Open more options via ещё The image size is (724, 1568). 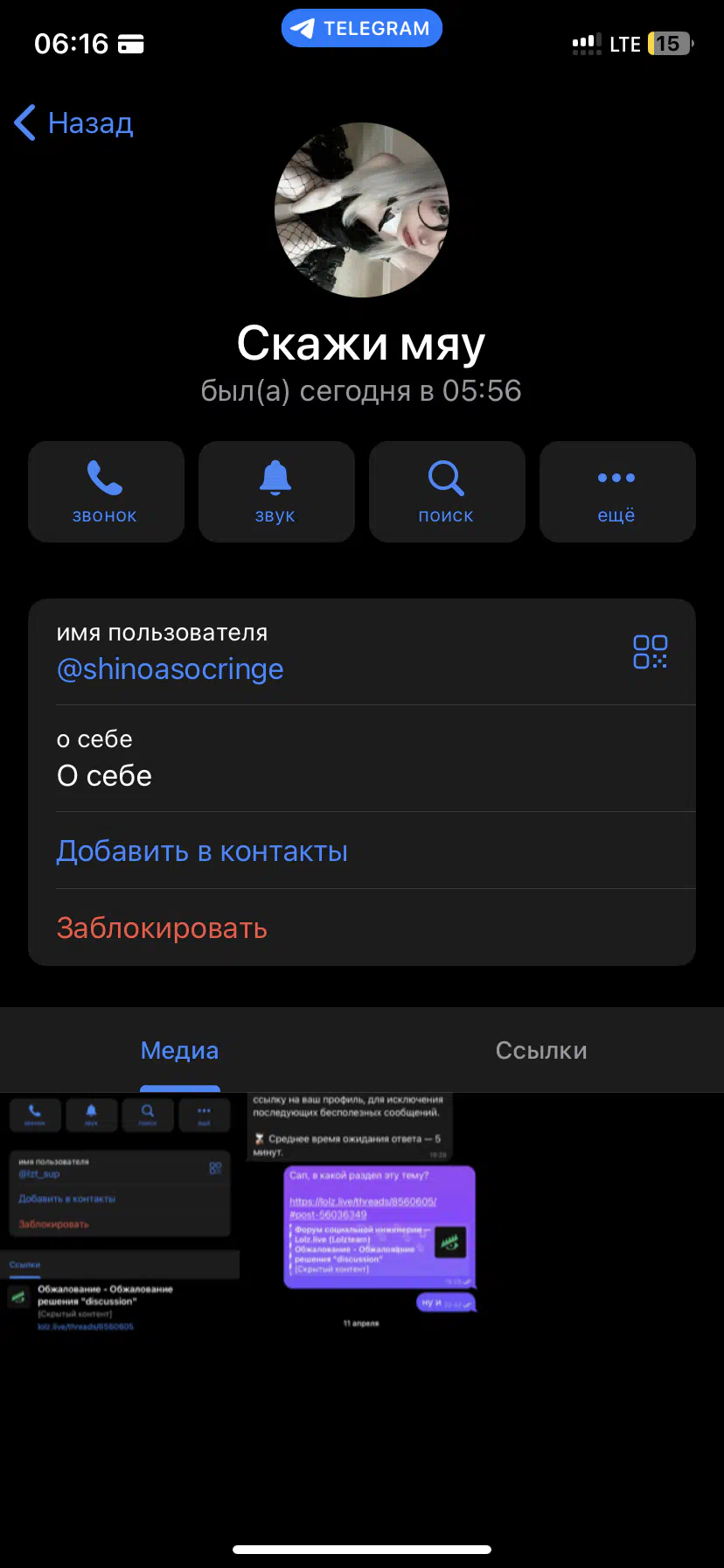tap(617, 492)
